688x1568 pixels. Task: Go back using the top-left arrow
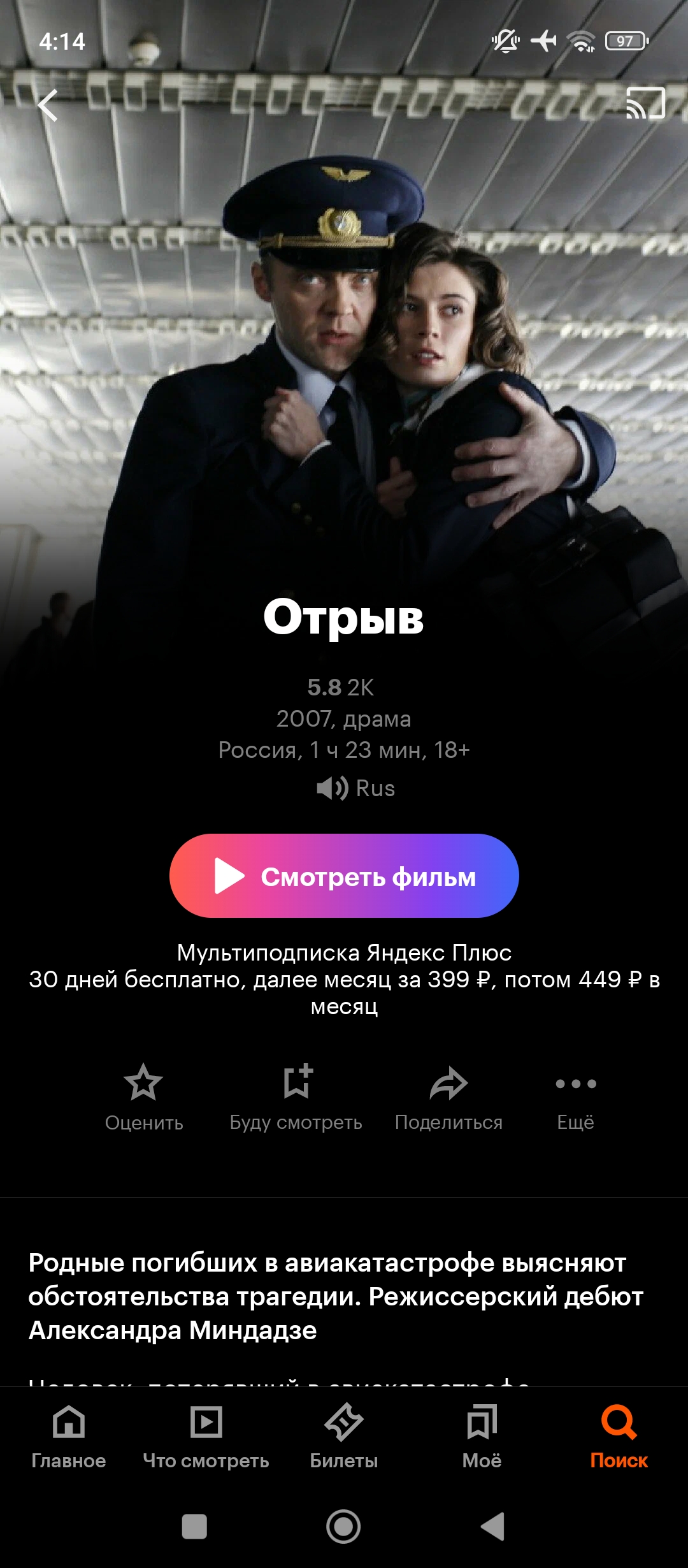[x=48, y=105]
